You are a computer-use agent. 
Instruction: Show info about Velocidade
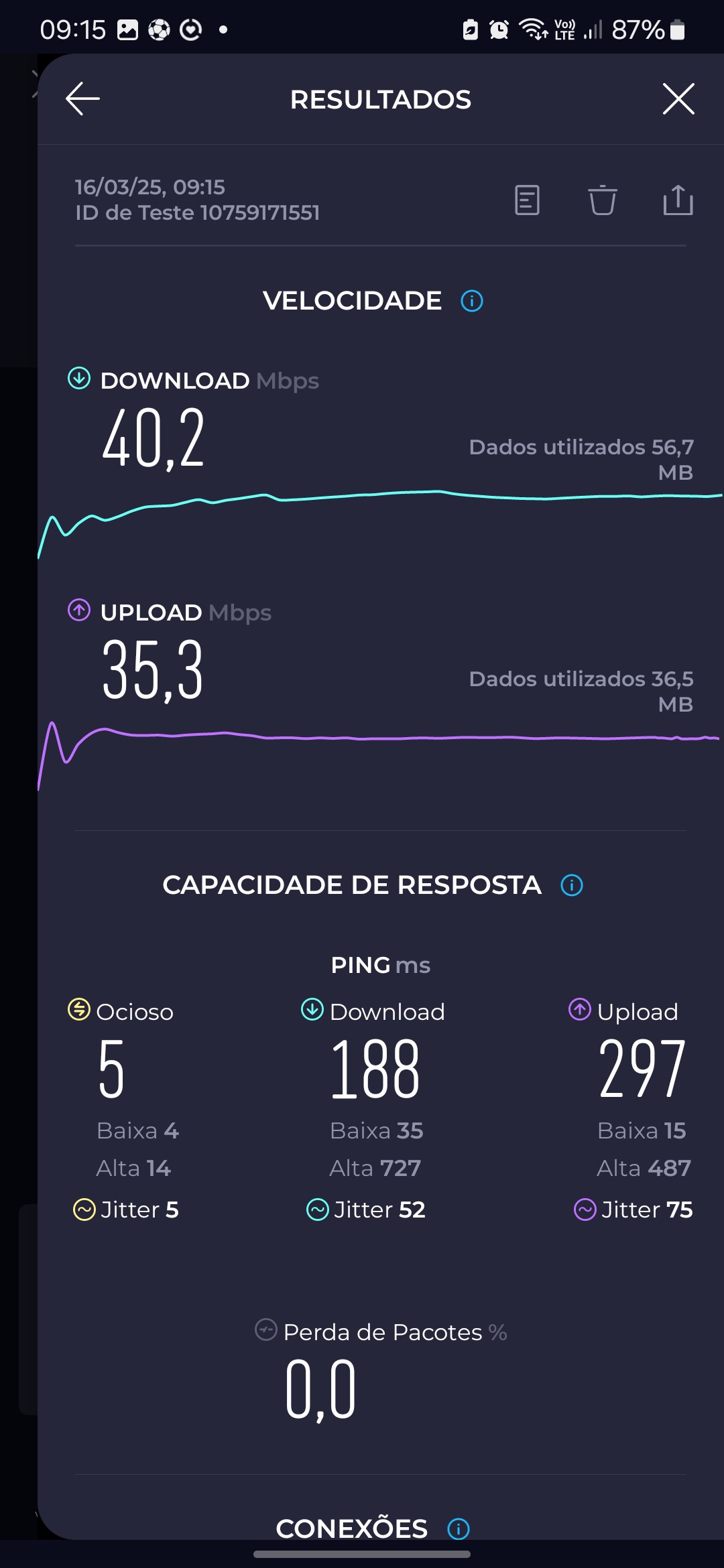[x=472, y=301]
